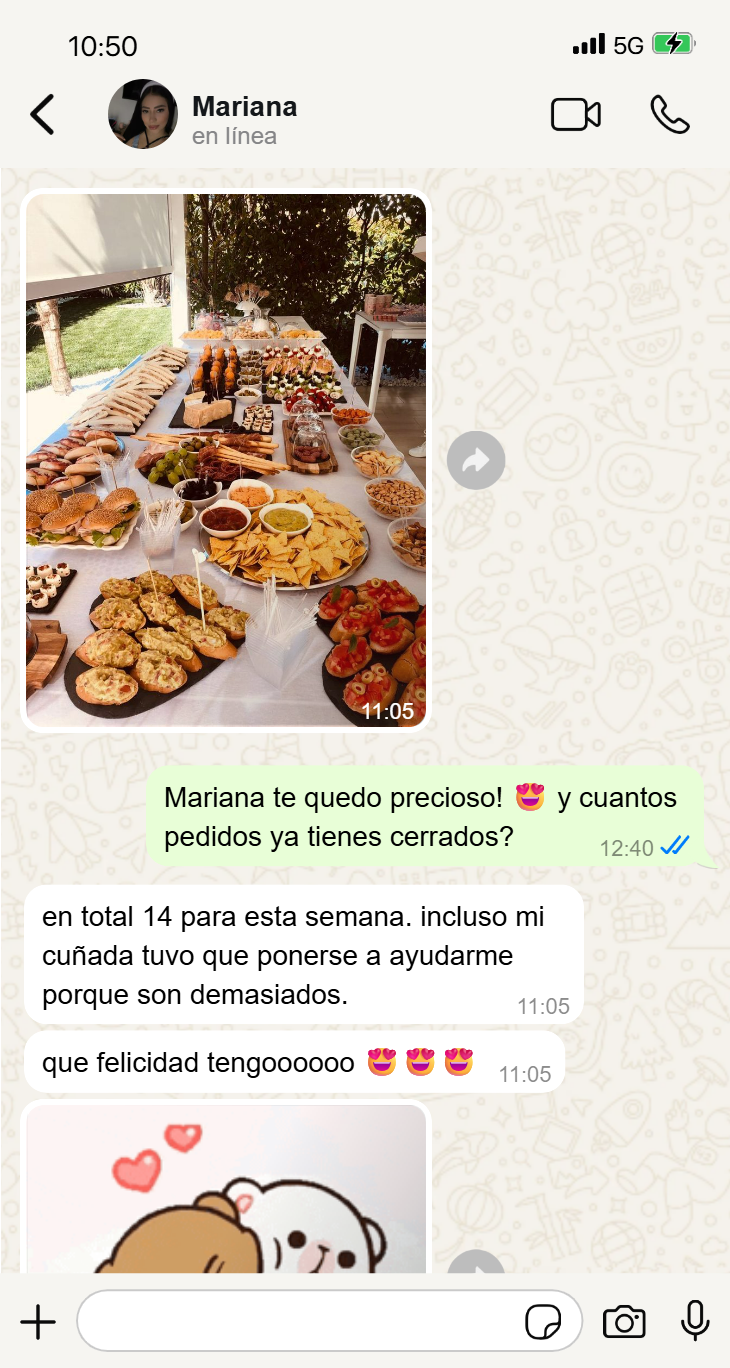Start a video call with Mariana
The width and height of the screenshot is (730, 1368).
[576, 114]
